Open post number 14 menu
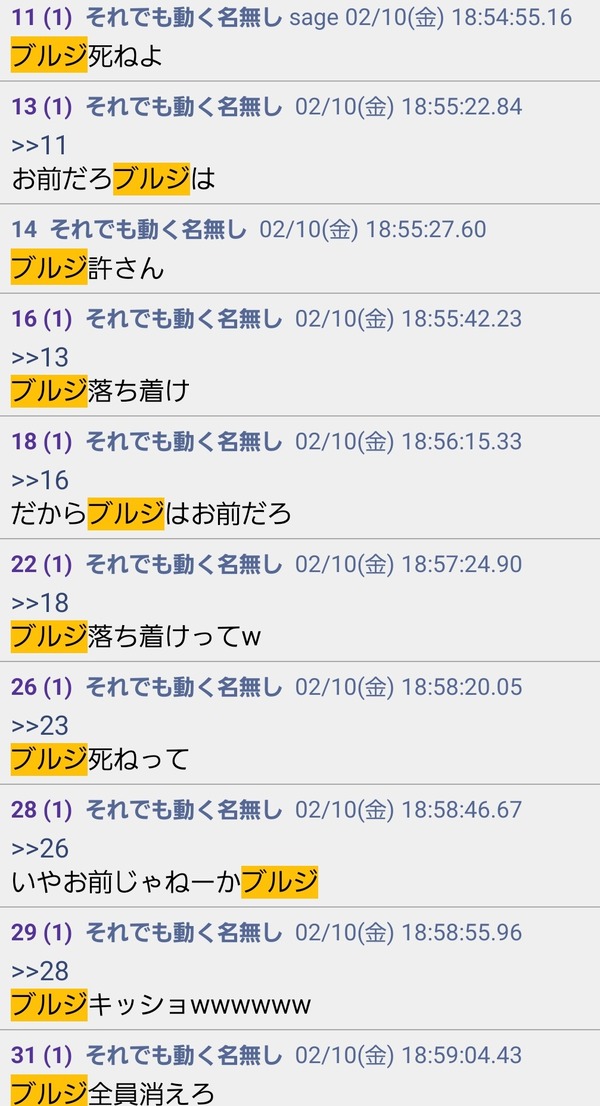The width and height of the screenshot is (600, 1106). point(24,229)
